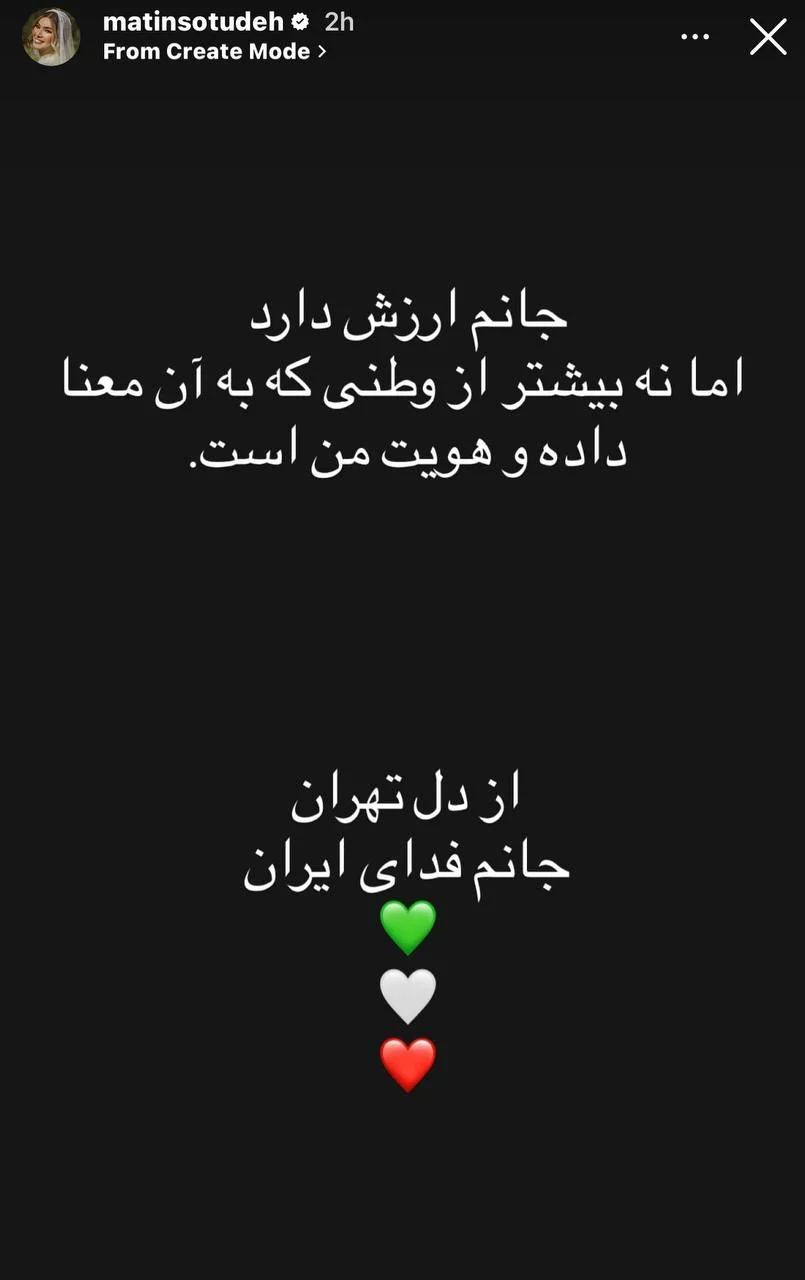This screenshot has height=1280, width=805.
Task: Close the story viewer
Action: [768, 37]
